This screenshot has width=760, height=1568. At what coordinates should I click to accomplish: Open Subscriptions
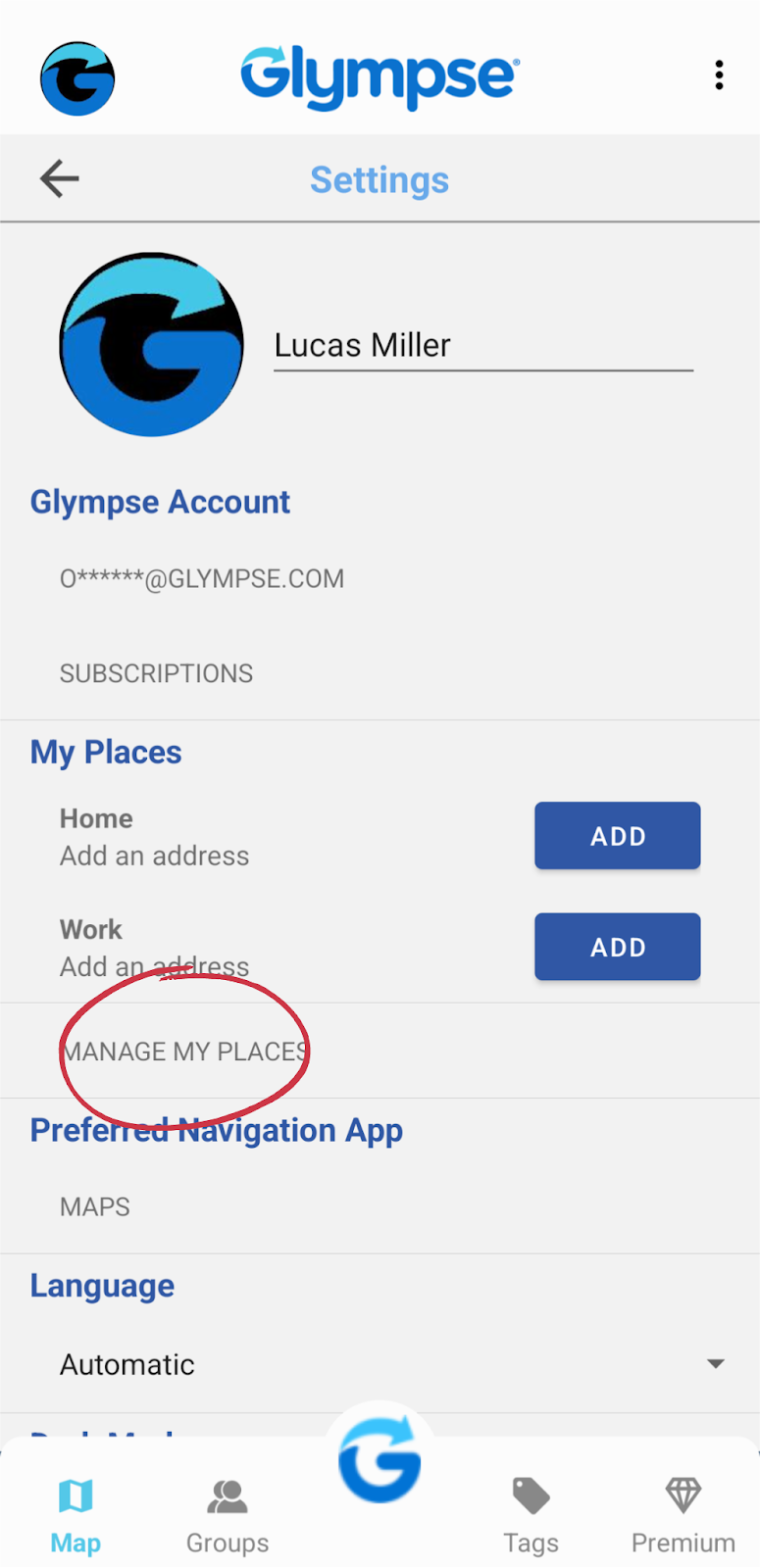[157, 674]
